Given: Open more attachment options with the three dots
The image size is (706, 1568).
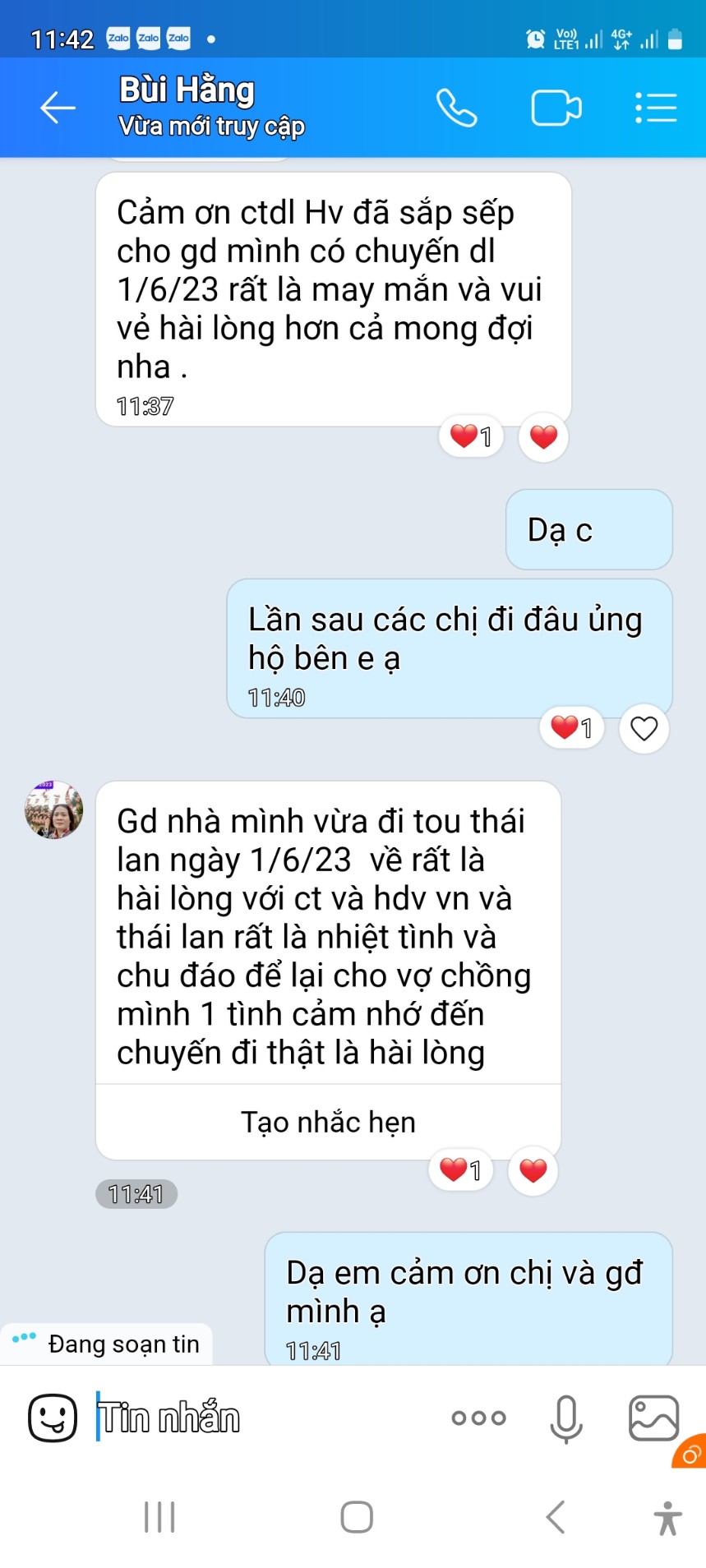Looking at the screenshot, I should 478,1418.
